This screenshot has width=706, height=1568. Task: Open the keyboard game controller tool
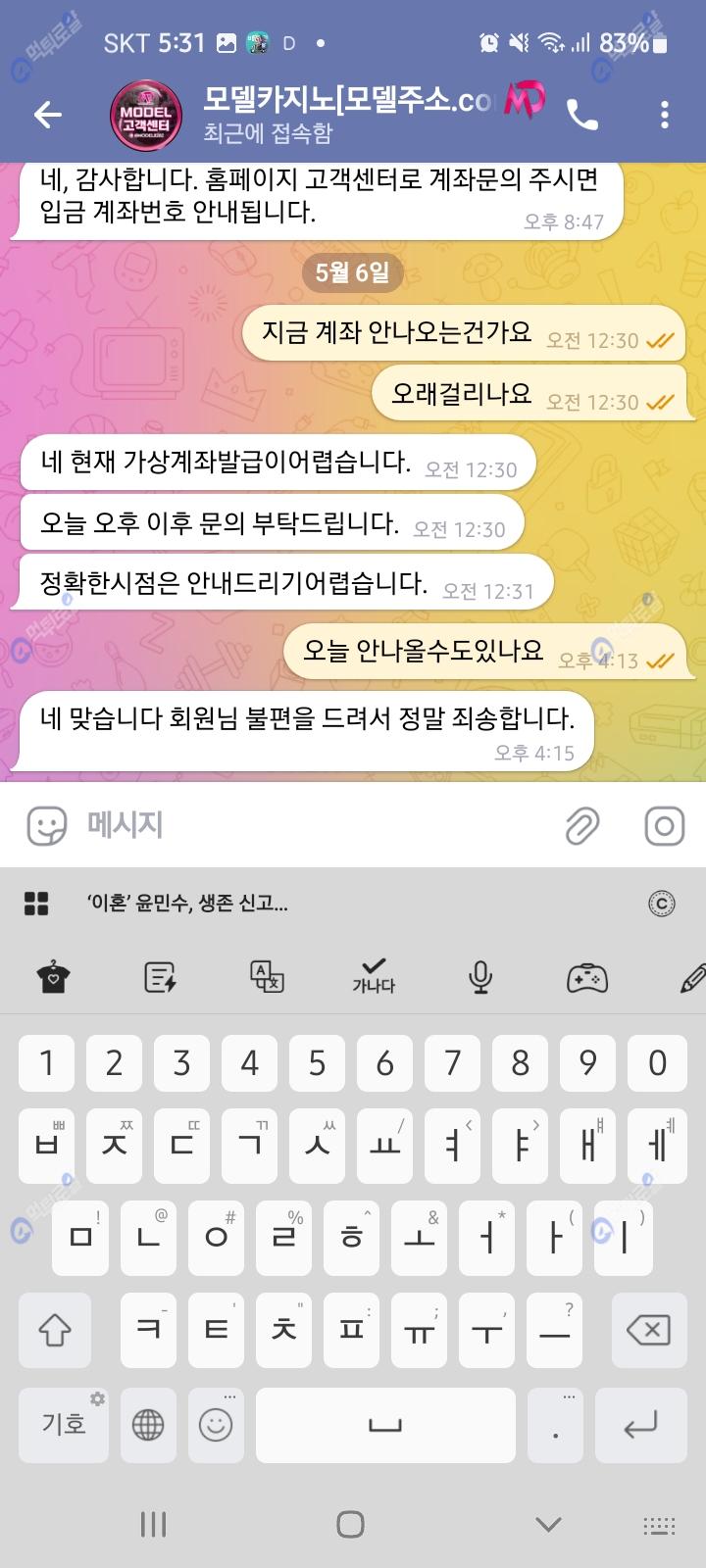point(586,977)
